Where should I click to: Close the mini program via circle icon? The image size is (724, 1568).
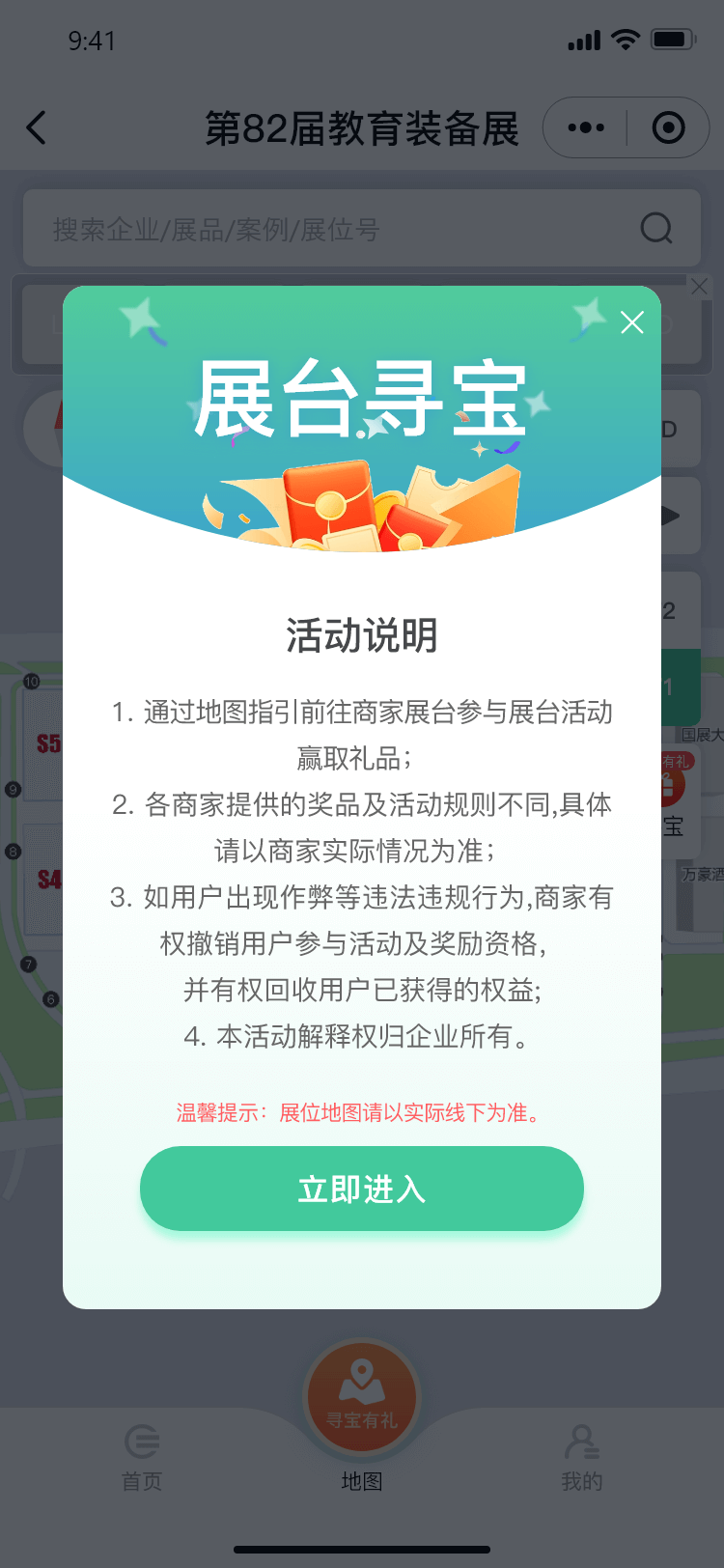pyautogui.click(x=668, y=127)
